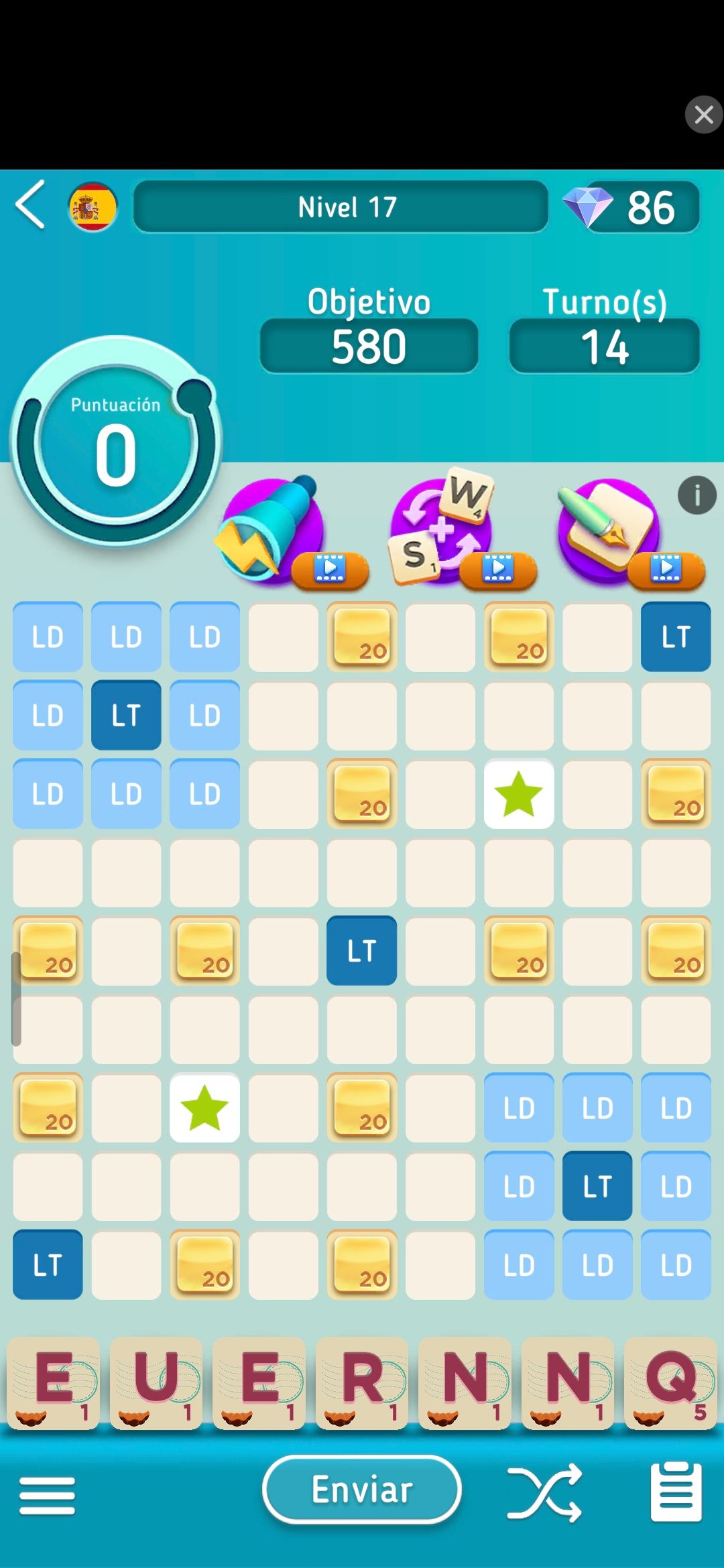The width and height of the screenshot is (724, 1568).
Task: Use the pen tile power-up
Action: (609, 530)
